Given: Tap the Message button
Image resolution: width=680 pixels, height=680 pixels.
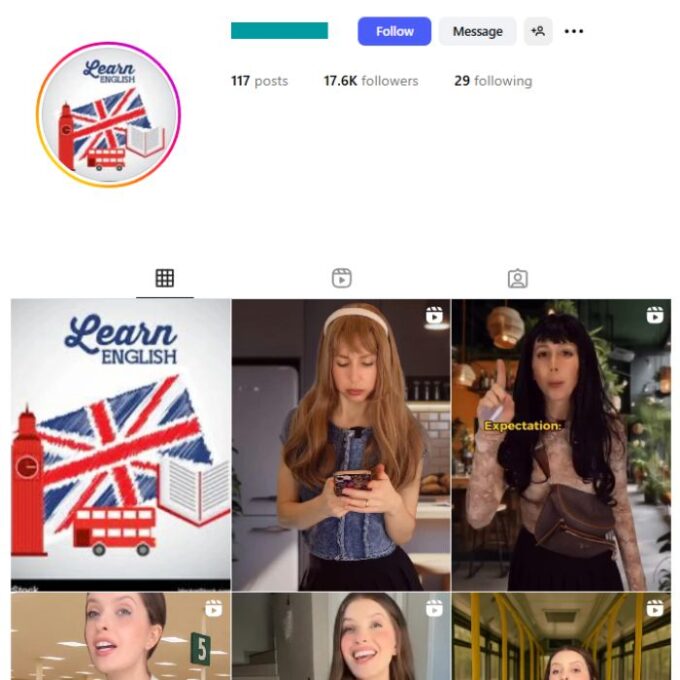Looking at the screenshot, I should click(x=477, y=31).
